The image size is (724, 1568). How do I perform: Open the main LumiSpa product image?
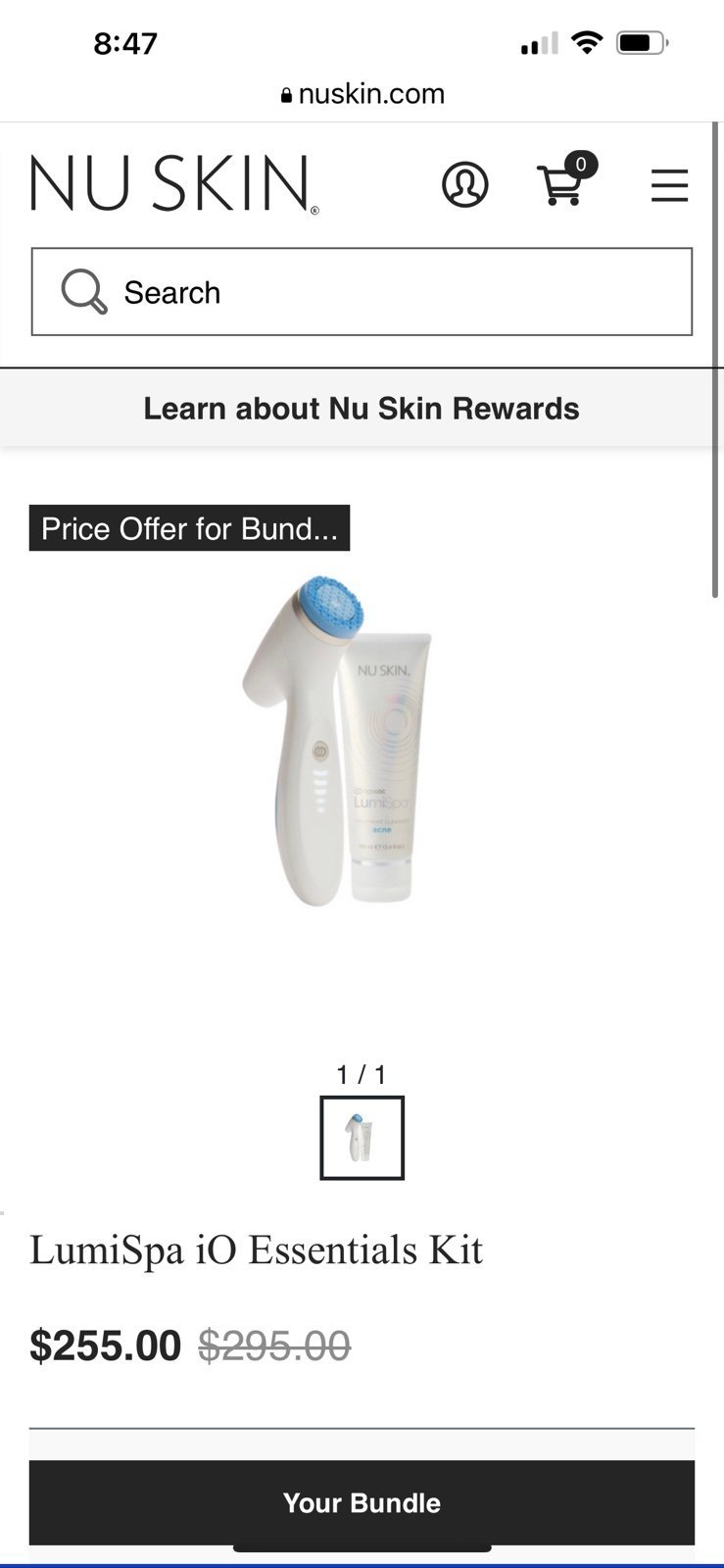pyautogui.click(x=337, y=742)
